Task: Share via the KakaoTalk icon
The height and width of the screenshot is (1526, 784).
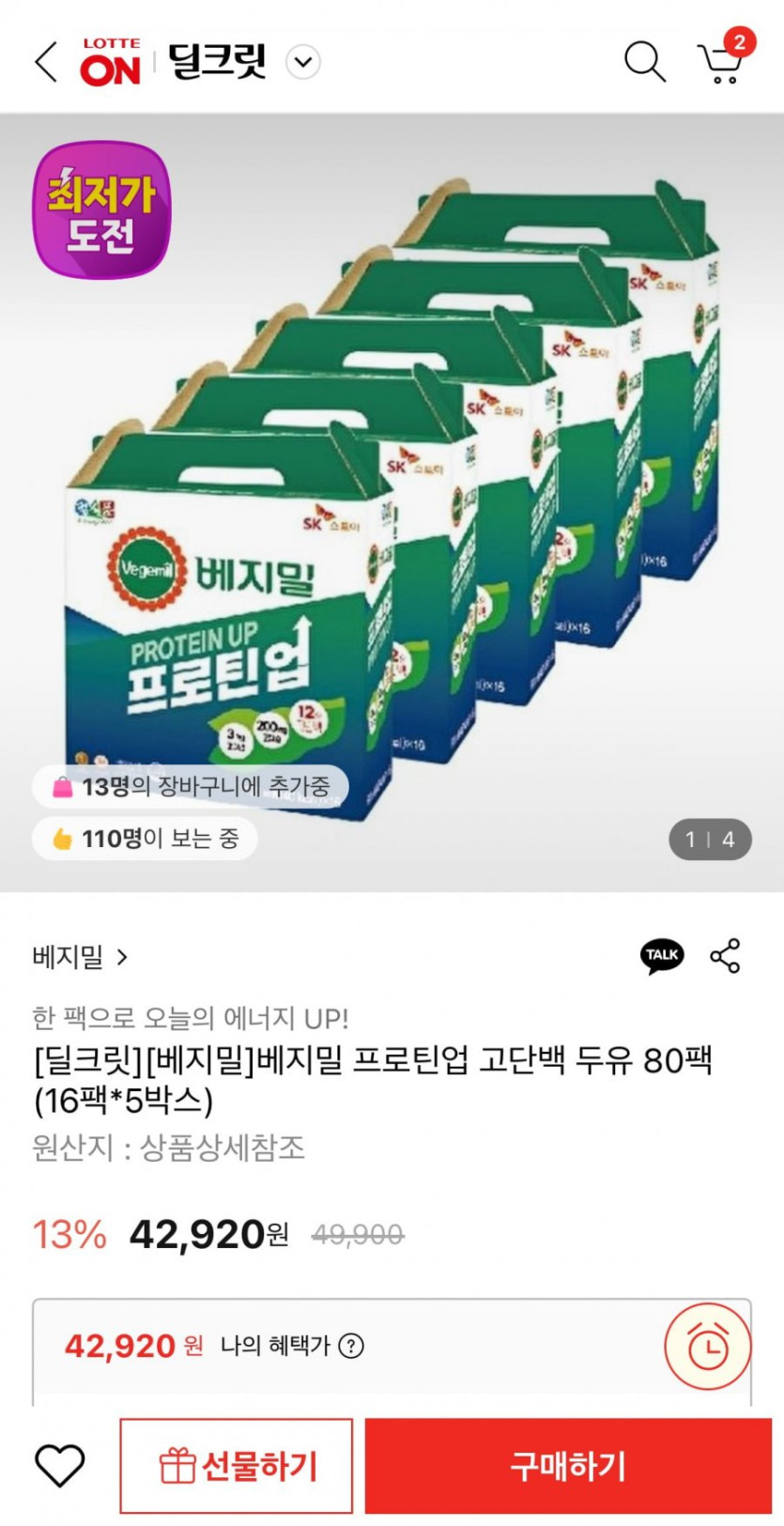Action: click(662, 956)
